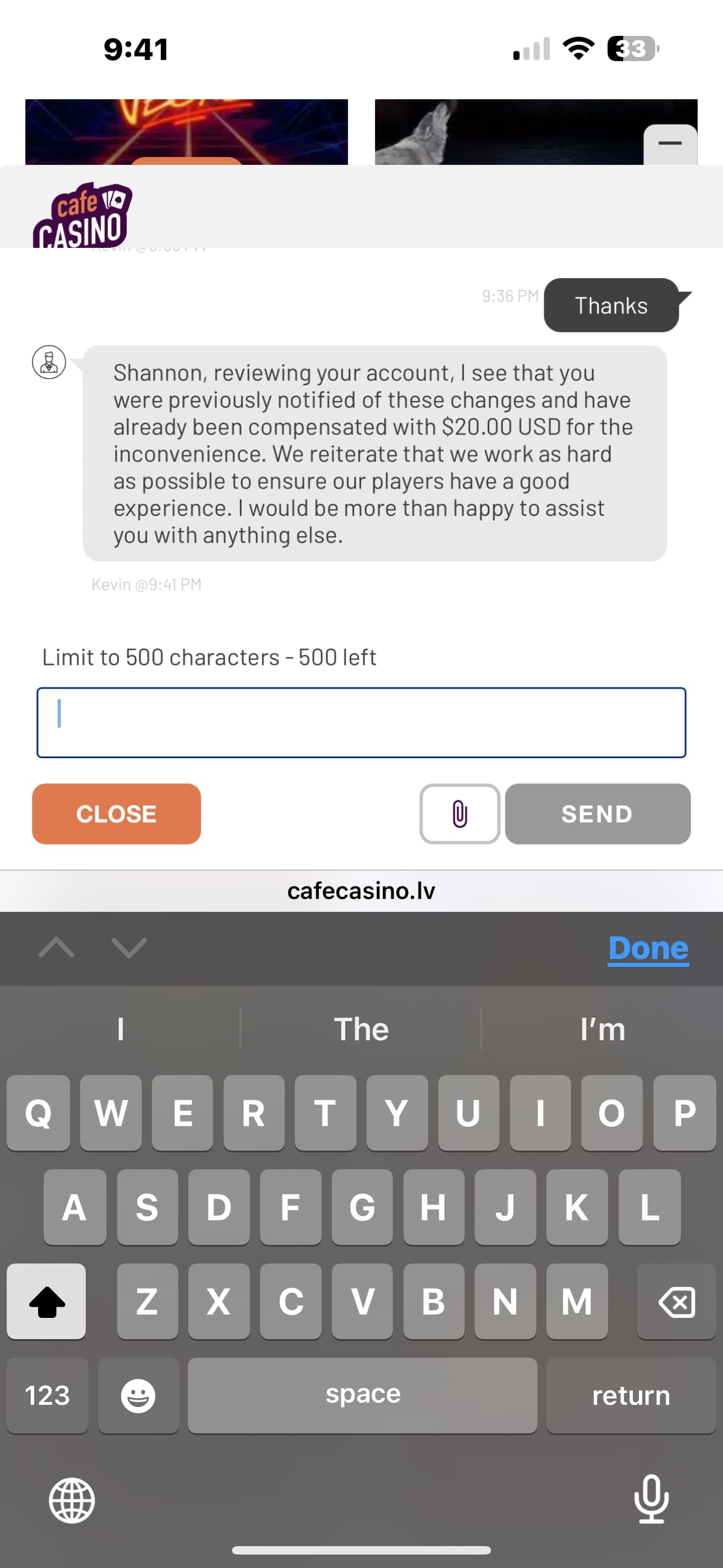This screenshot has height=1568, width=723.
Task: Minimize the chat window
Action: (669, 144)
